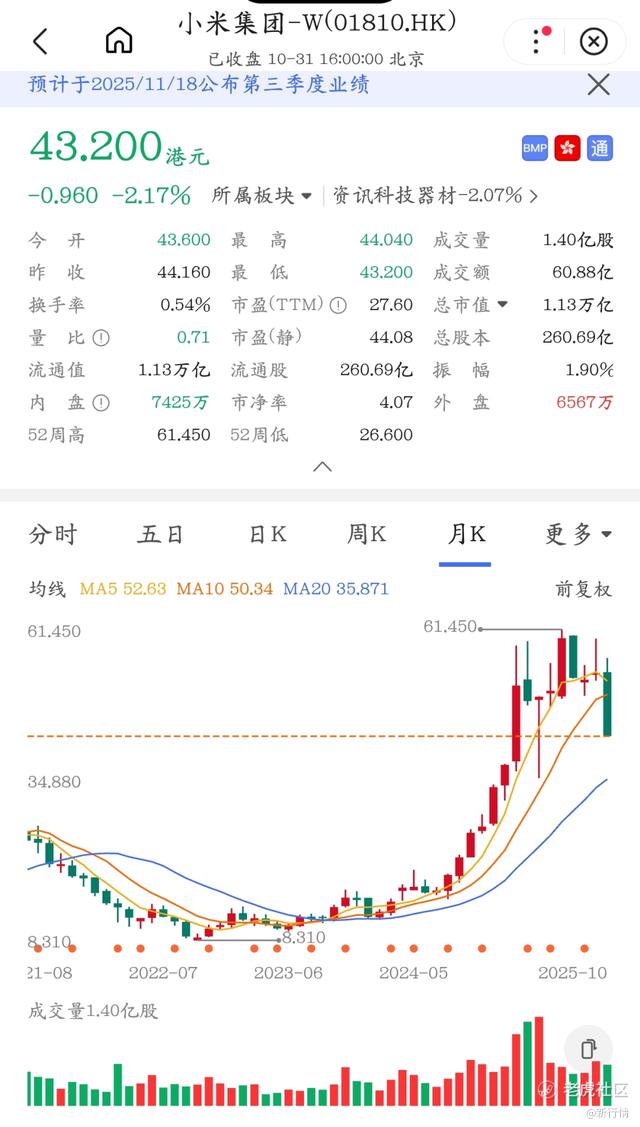Tap the floating phone-rotate icon over the volume chart
640x1127 pixels.
(588, 1049)
